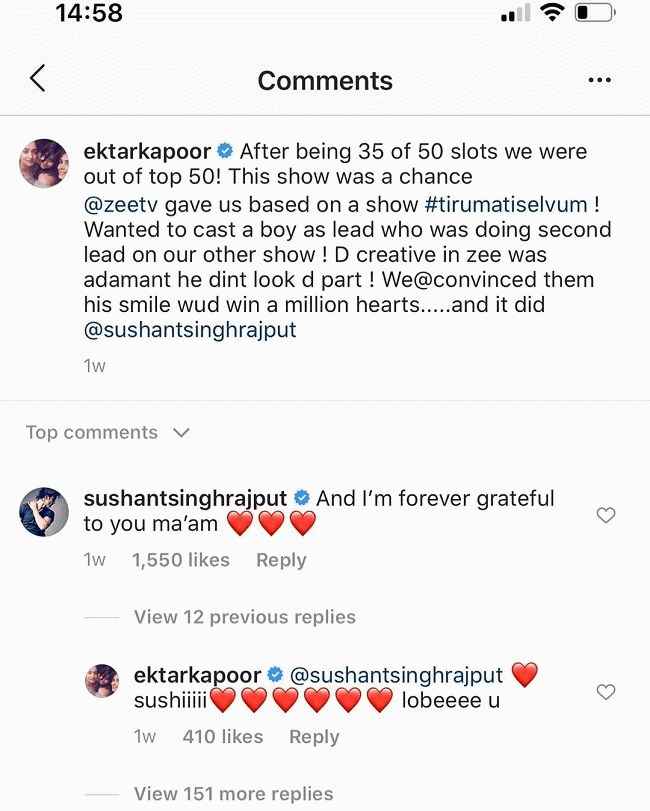The height and width of the screenshot is (811, 650).
Task: Open @sushantsinghrajput mention in the caption
Action: point(190,329)
